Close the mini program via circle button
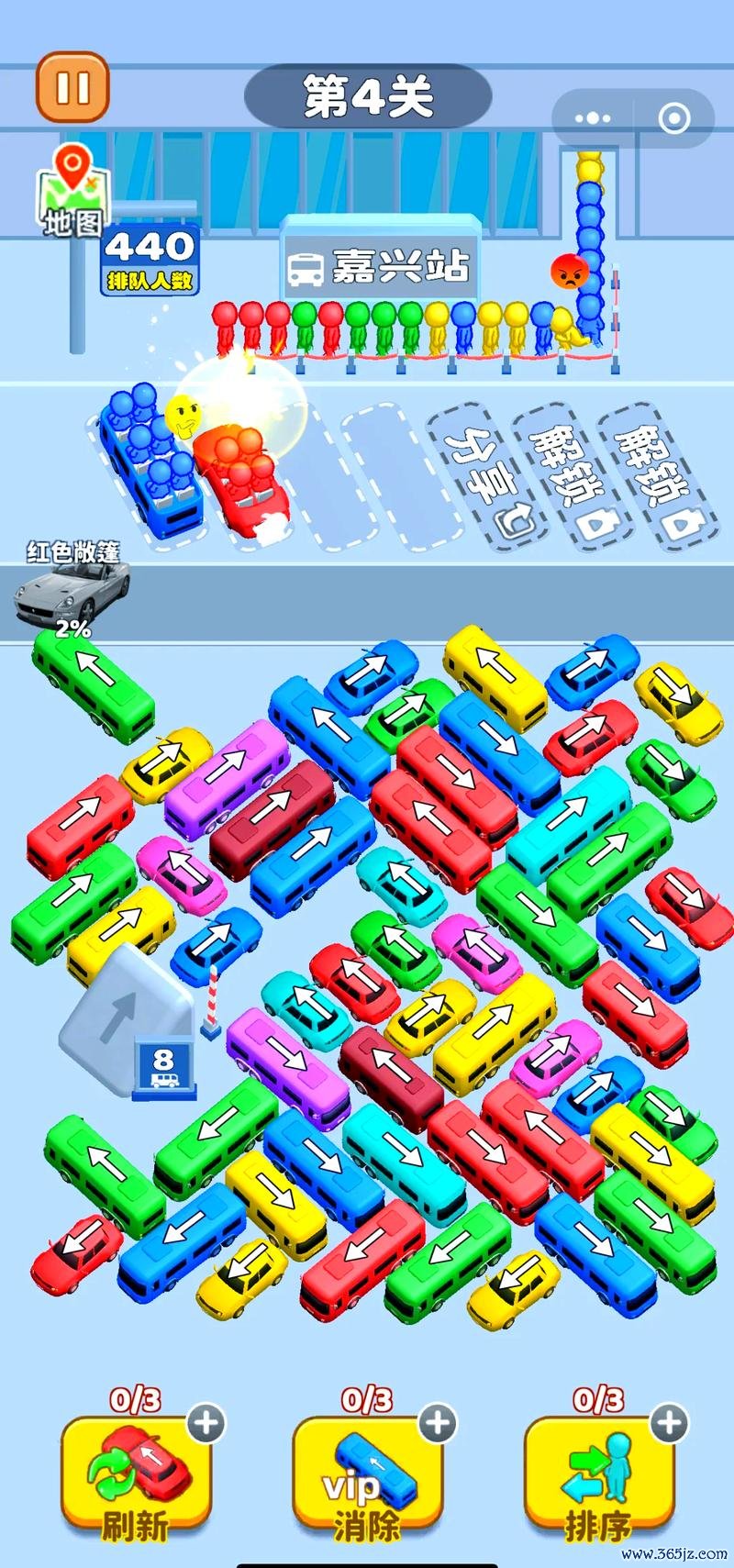Screen dimensions: 734x1568 coord(674,118)
